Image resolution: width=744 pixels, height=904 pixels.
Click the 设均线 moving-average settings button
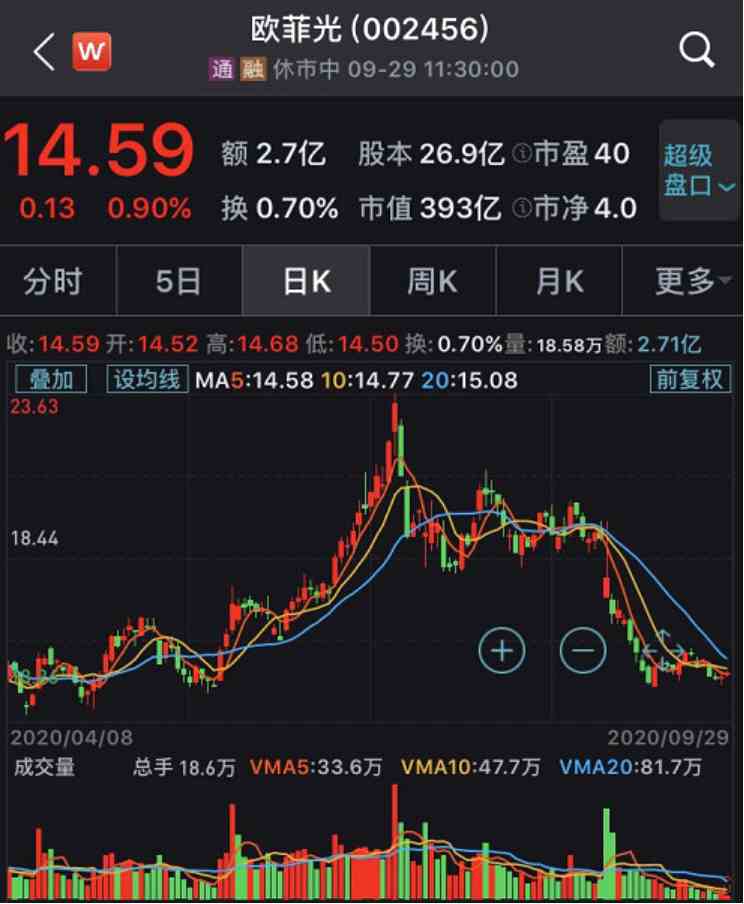[145, 381]
